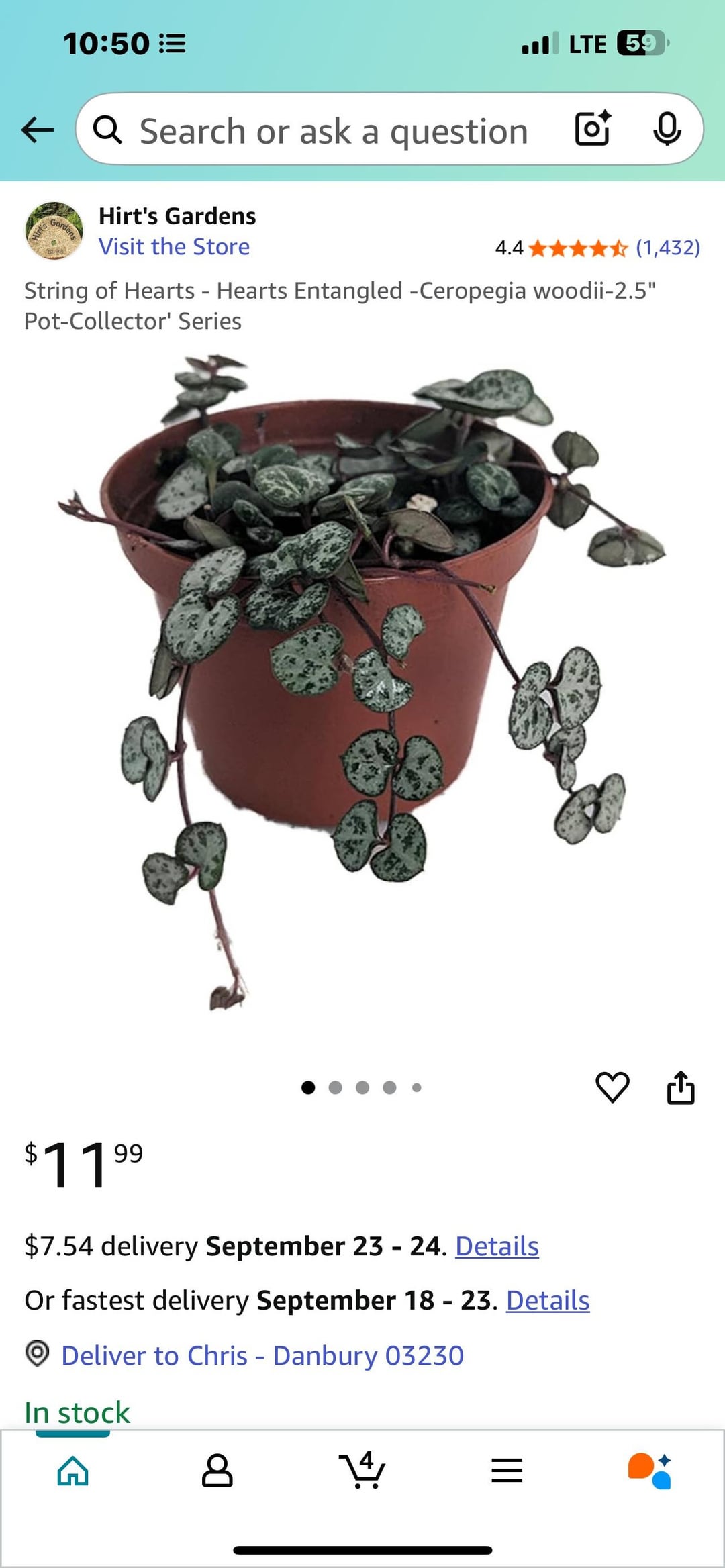
Task: Open the Rufus AI assistant
Action: point(650,1471)
